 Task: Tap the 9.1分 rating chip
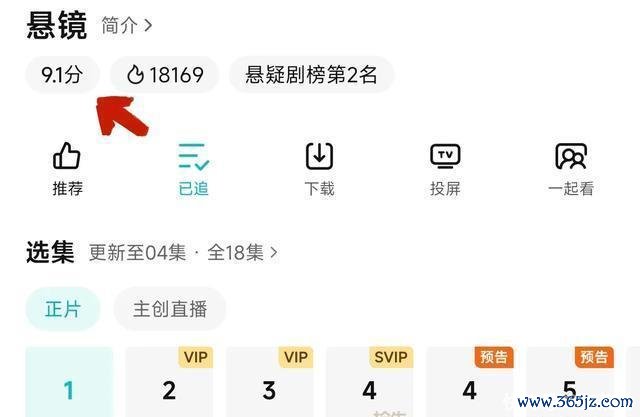pyautogui.click(x=62, y=75)
